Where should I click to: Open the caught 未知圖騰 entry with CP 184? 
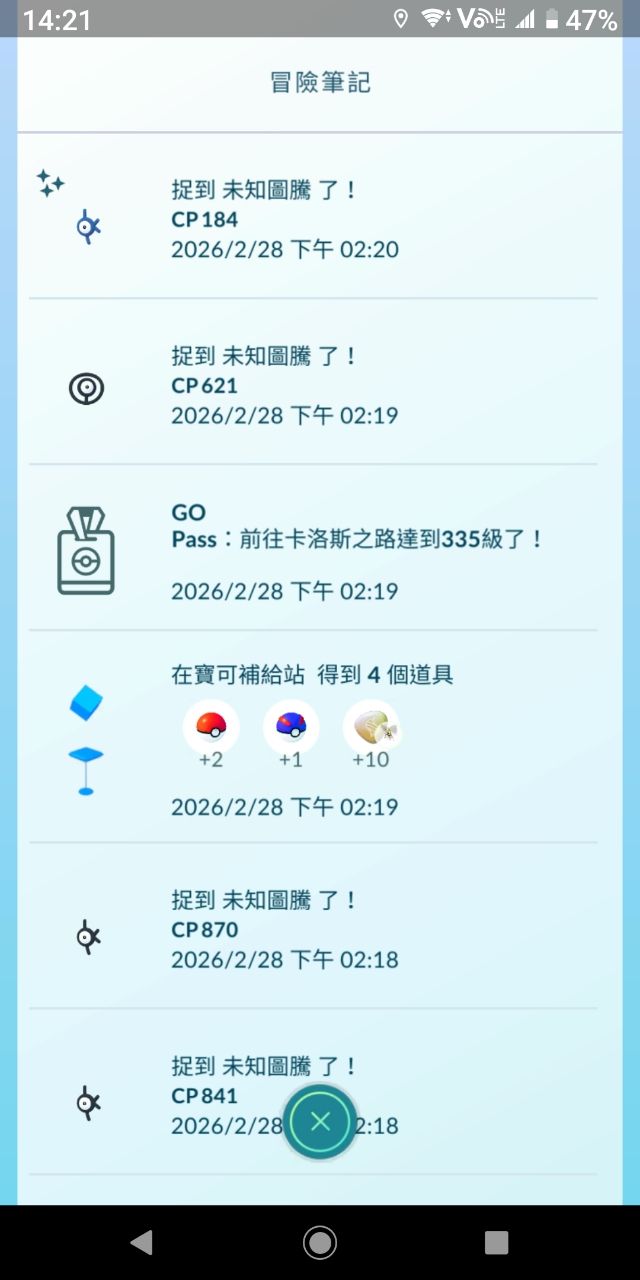(x=312, y=218)
